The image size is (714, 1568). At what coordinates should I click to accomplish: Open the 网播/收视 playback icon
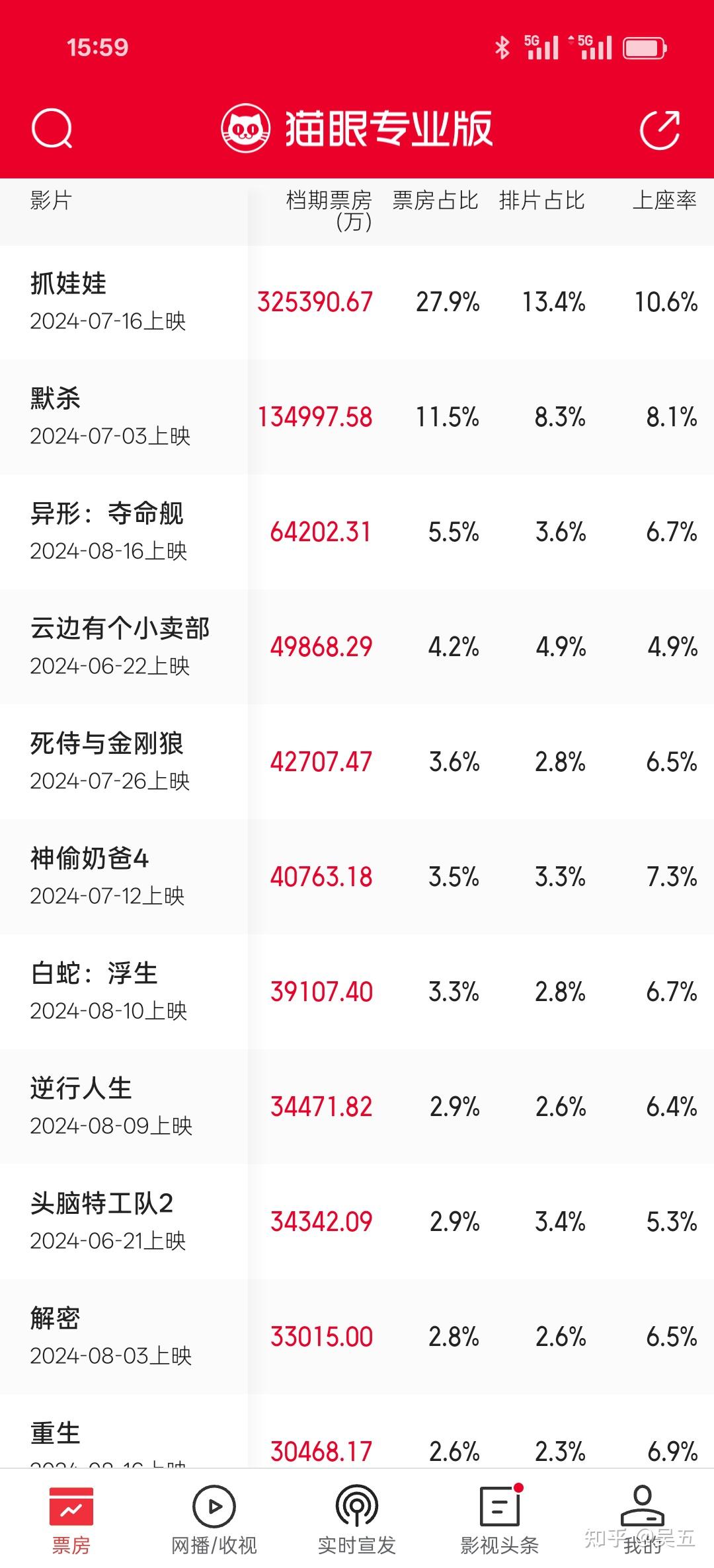pos(212,1507)
